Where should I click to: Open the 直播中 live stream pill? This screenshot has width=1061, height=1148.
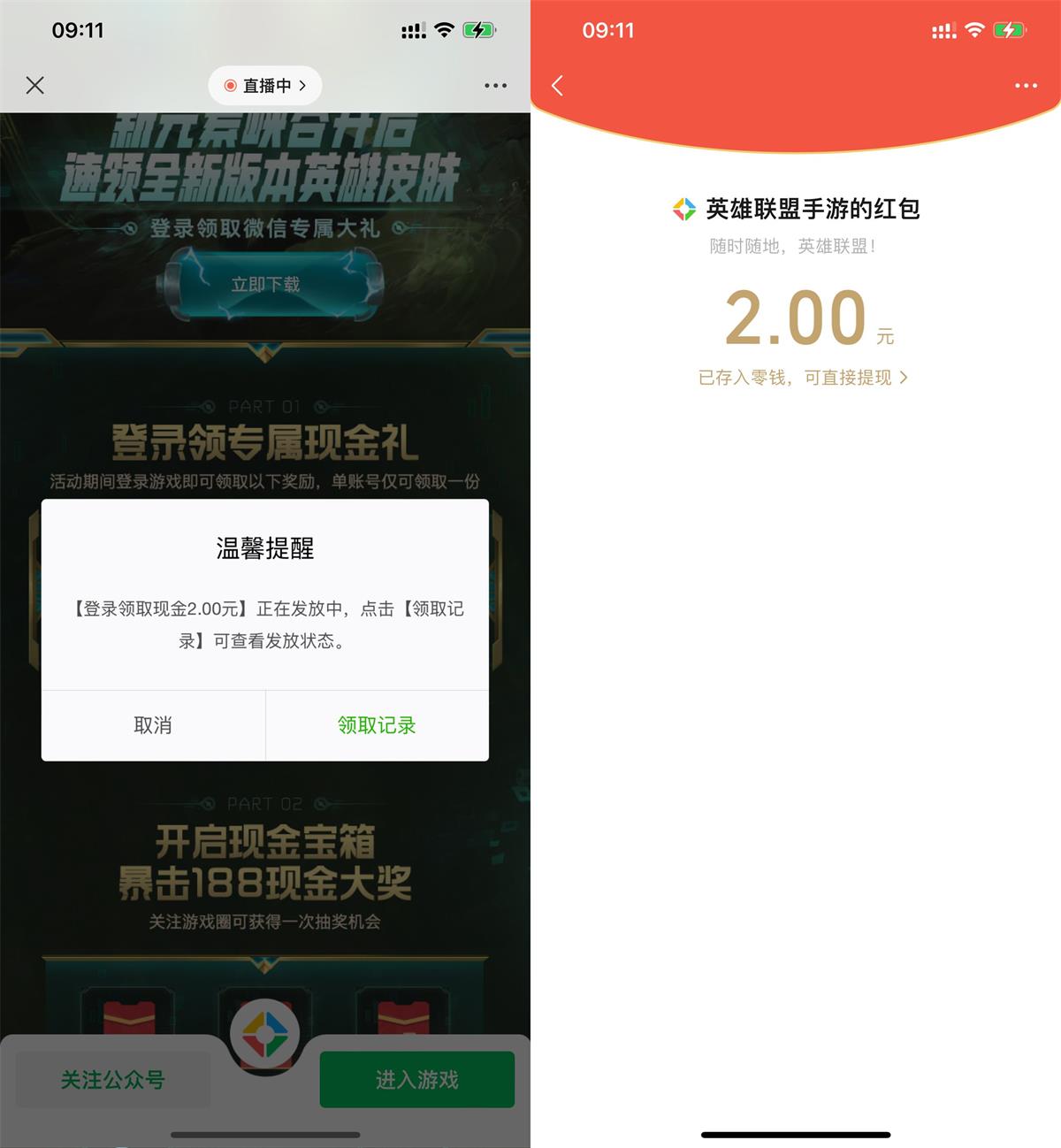pos(265,86)
